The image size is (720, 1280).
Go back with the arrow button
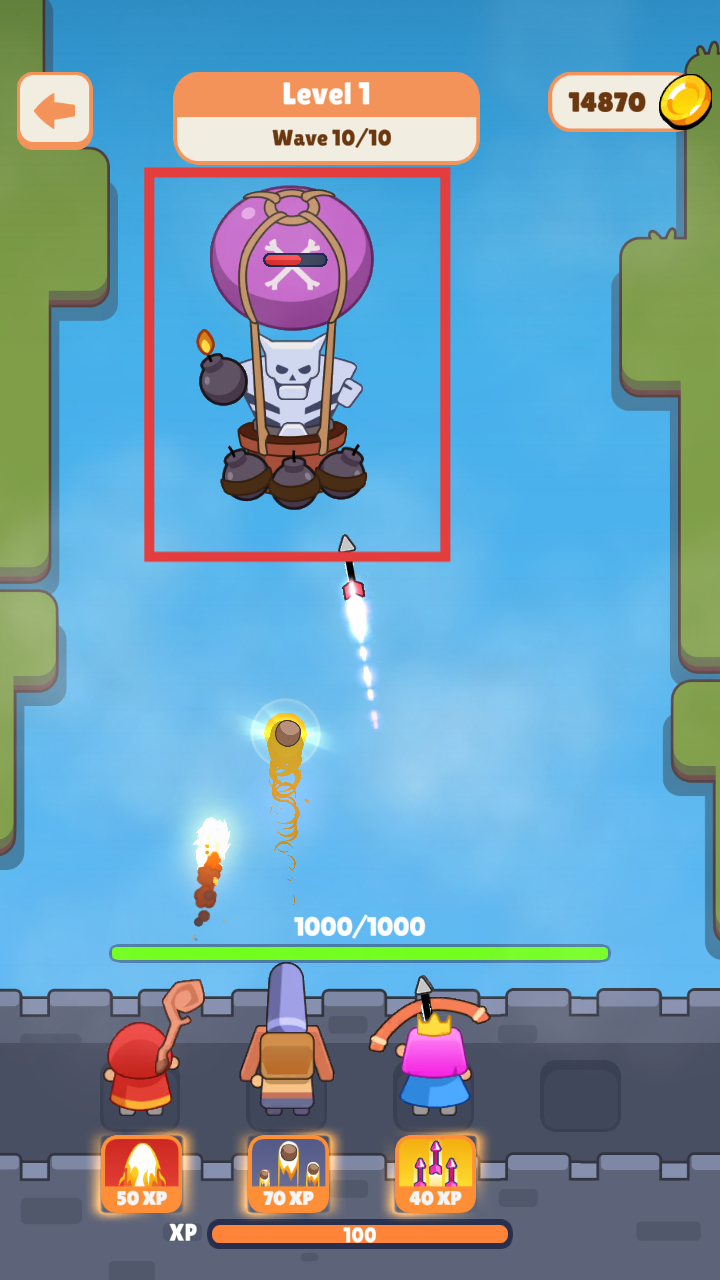pyautogui.click(x=55, y=110)
